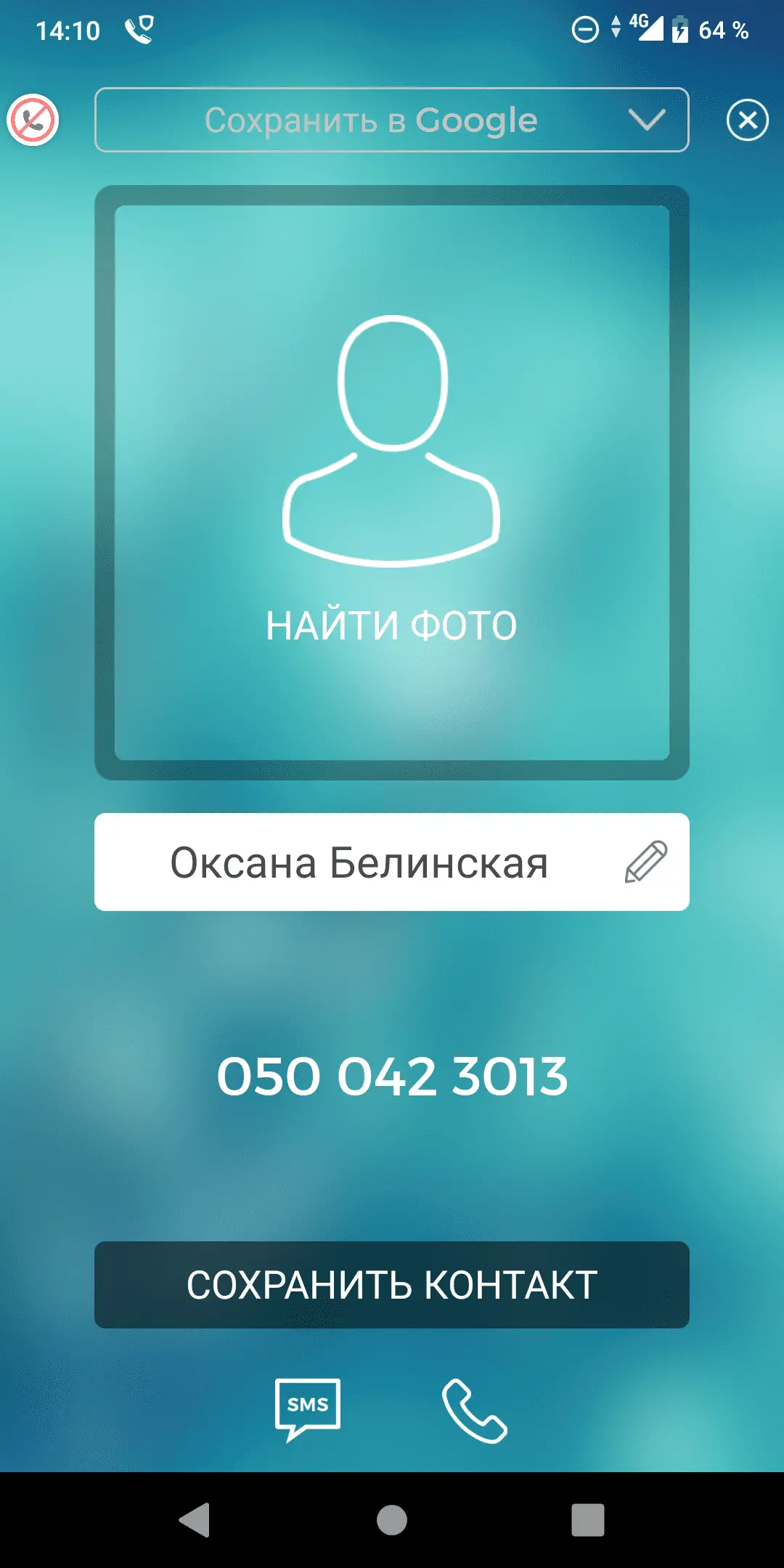Open recent apps from the navigation bar
784x1568 pixels.
coord(588,1520)
